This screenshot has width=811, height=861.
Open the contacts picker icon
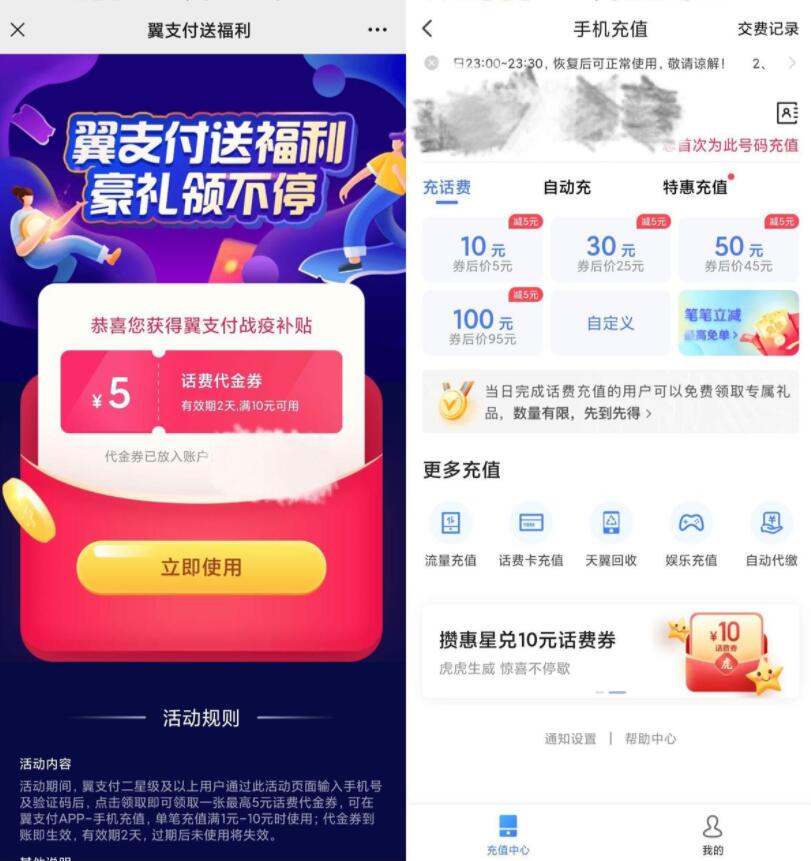787,112
